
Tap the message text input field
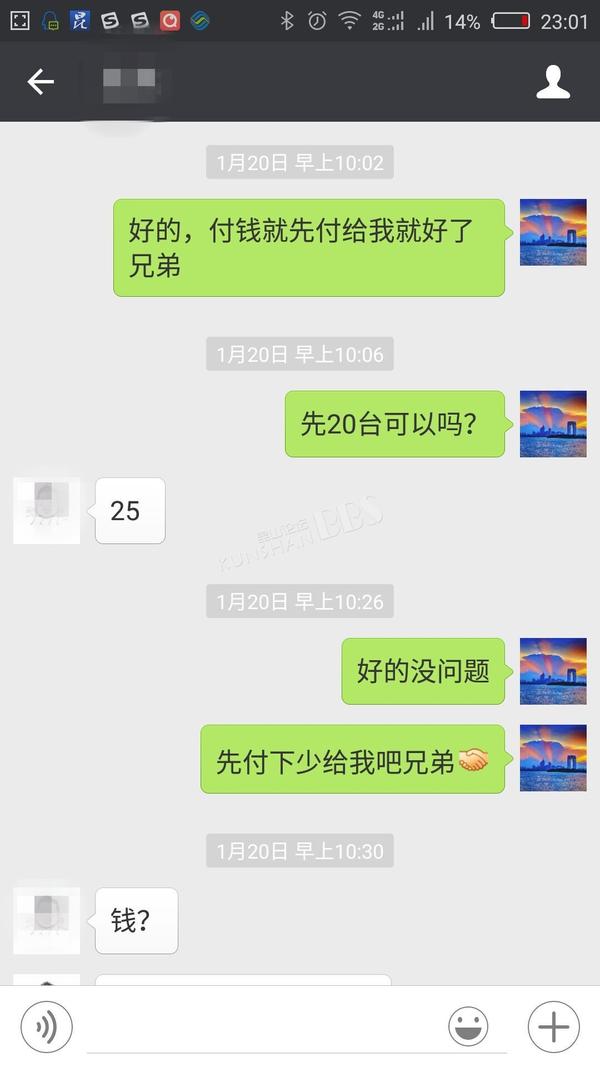(x=260, y=1028)
